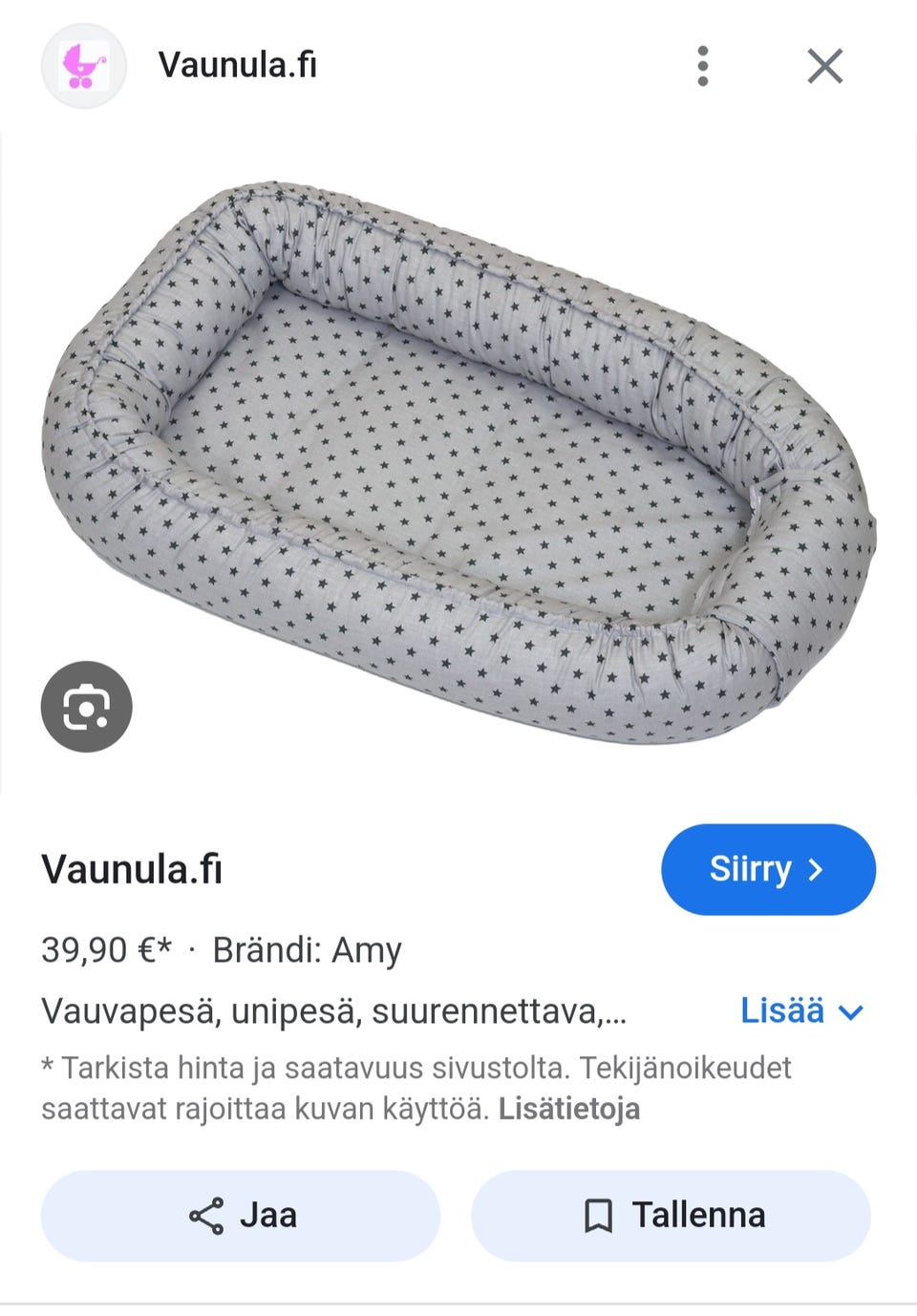The image size is (917, 1316).
Task: Close the result card with the X
Action: point(823,65)
